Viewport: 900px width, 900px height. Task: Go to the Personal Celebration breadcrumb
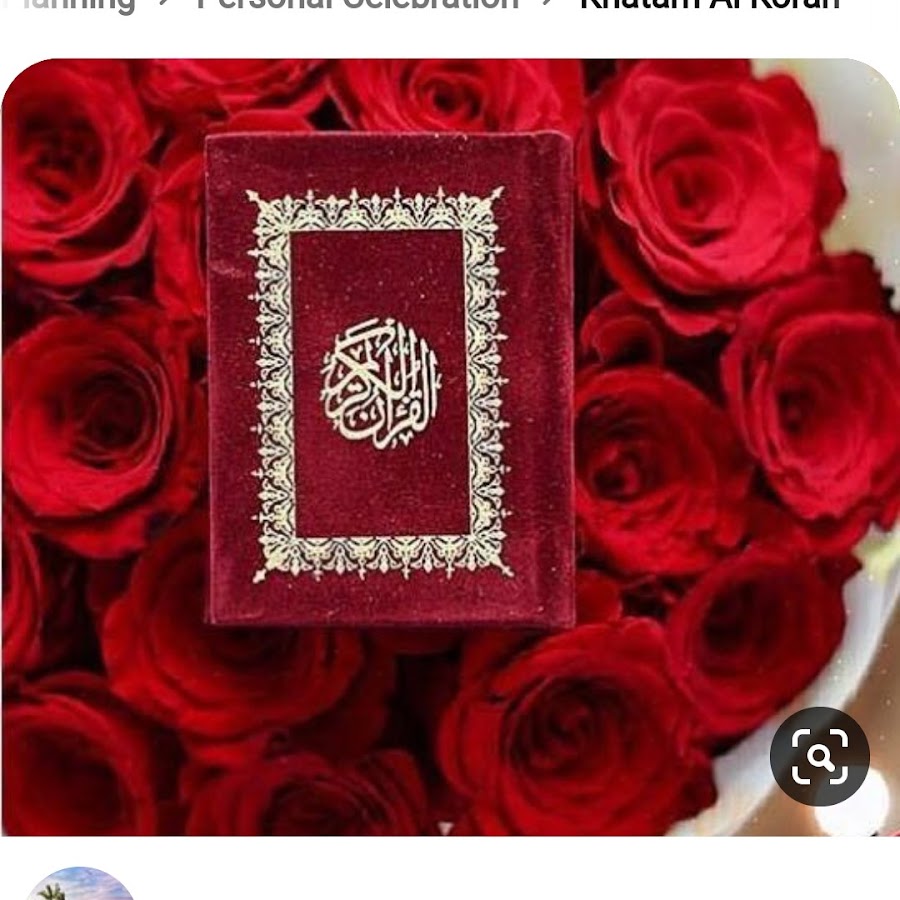pos(357,4)
